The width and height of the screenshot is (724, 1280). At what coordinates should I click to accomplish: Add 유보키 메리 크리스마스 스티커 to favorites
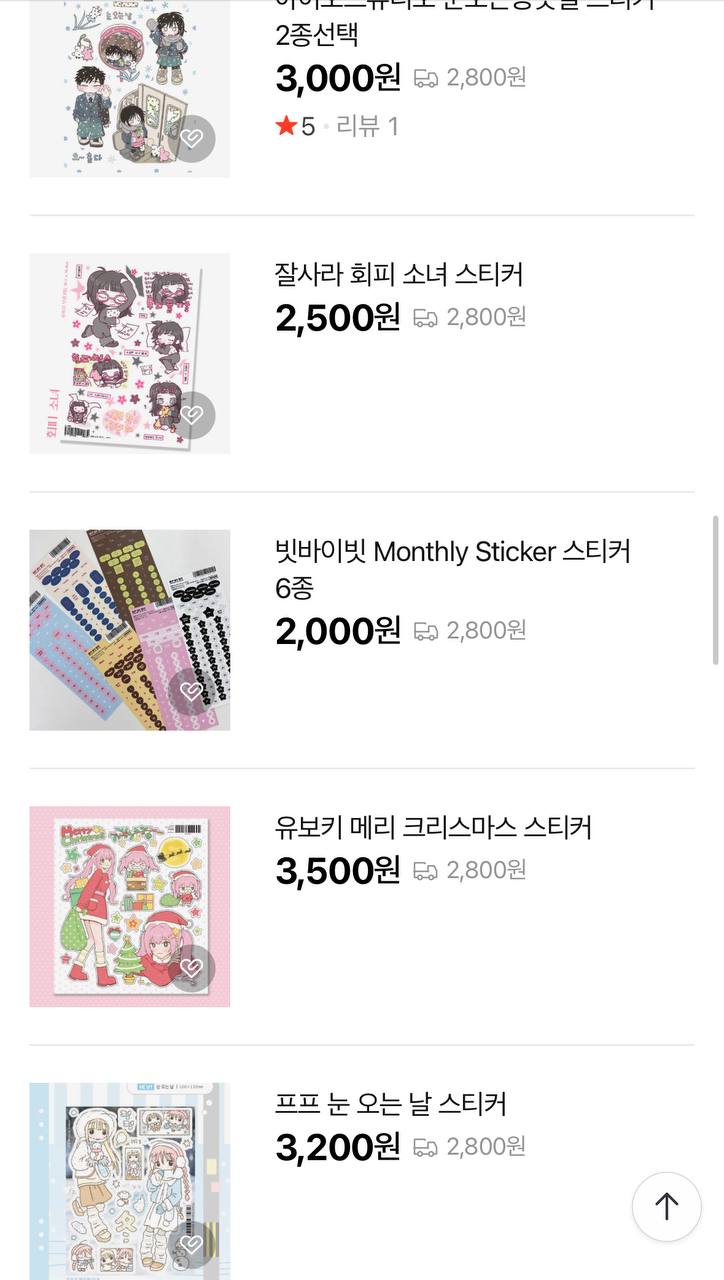pyautogui.click(x=192, y=968)
